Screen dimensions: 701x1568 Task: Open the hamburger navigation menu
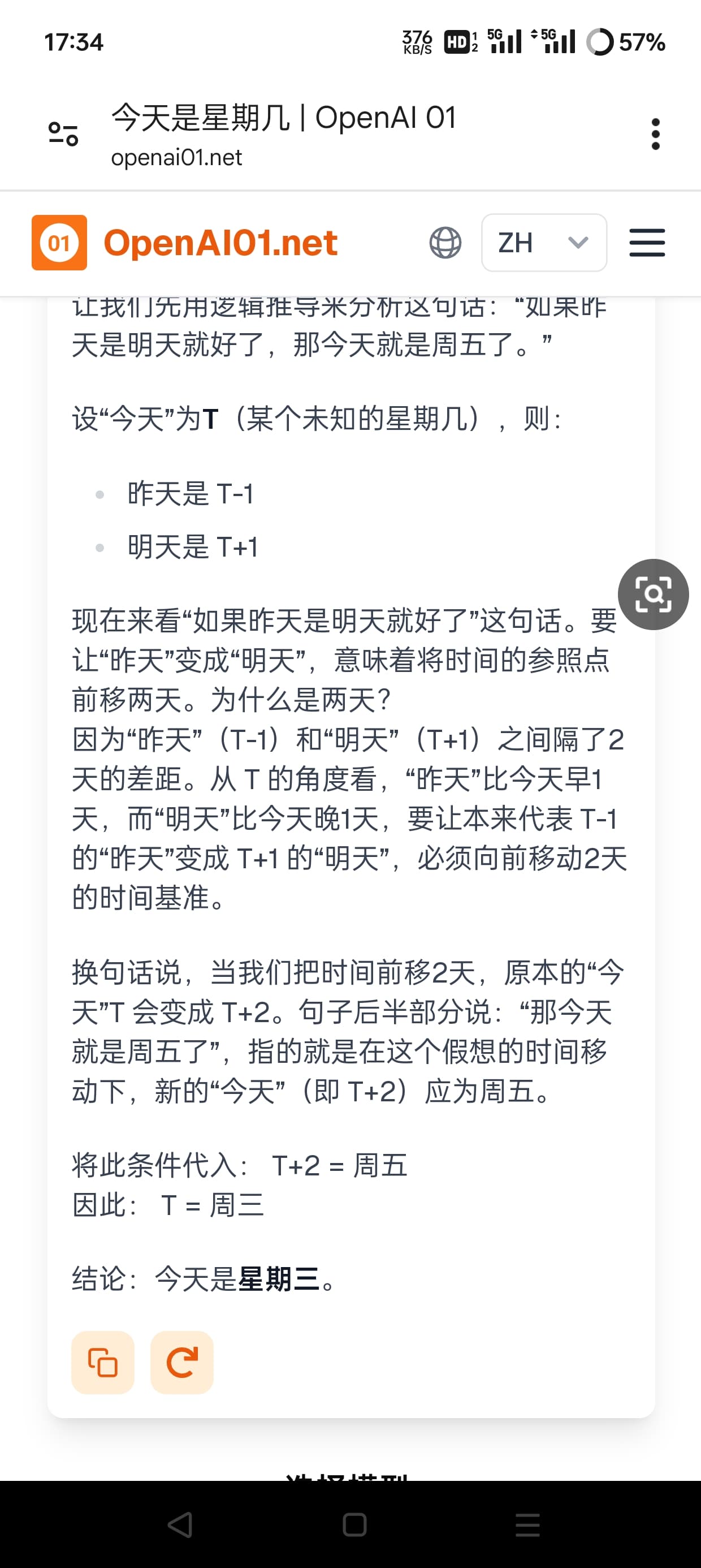(647, 242)
